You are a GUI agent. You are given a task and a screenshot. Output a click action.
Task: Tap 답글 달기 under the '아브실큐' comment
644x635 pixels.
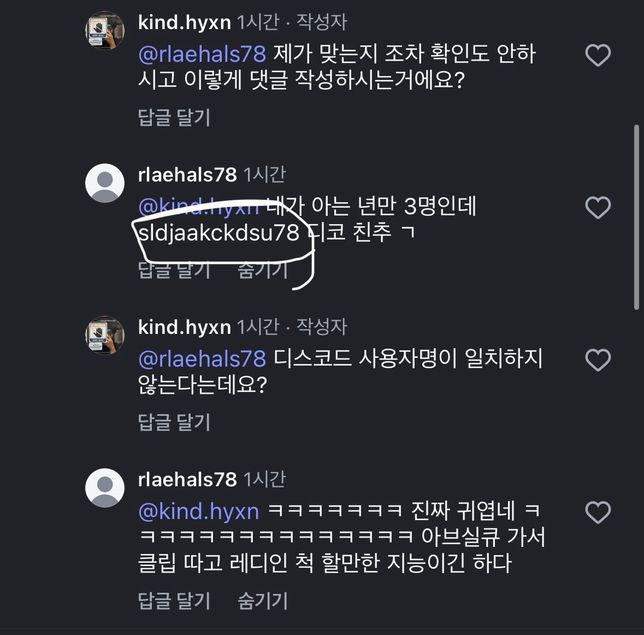coord(174,600)
